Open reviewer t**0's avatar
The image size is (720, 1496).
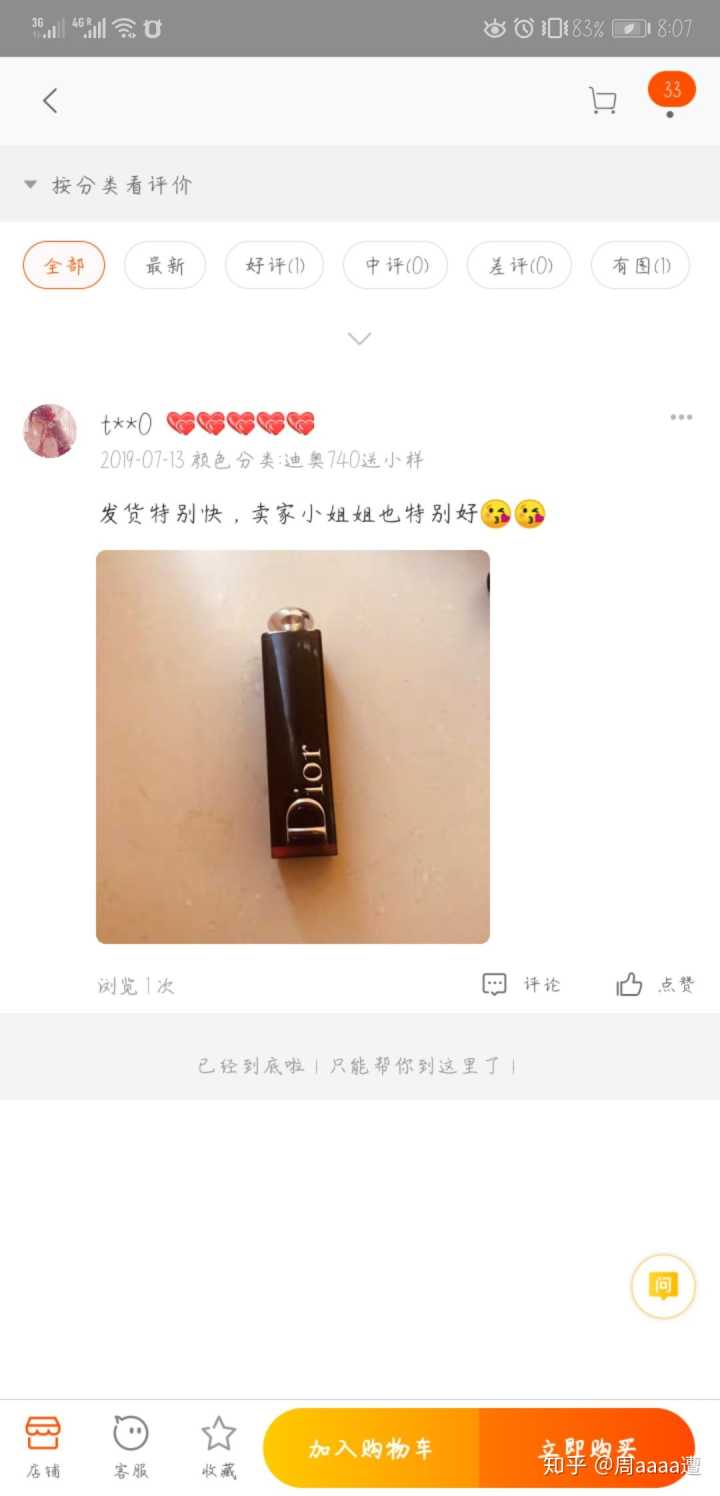(50, 431)
